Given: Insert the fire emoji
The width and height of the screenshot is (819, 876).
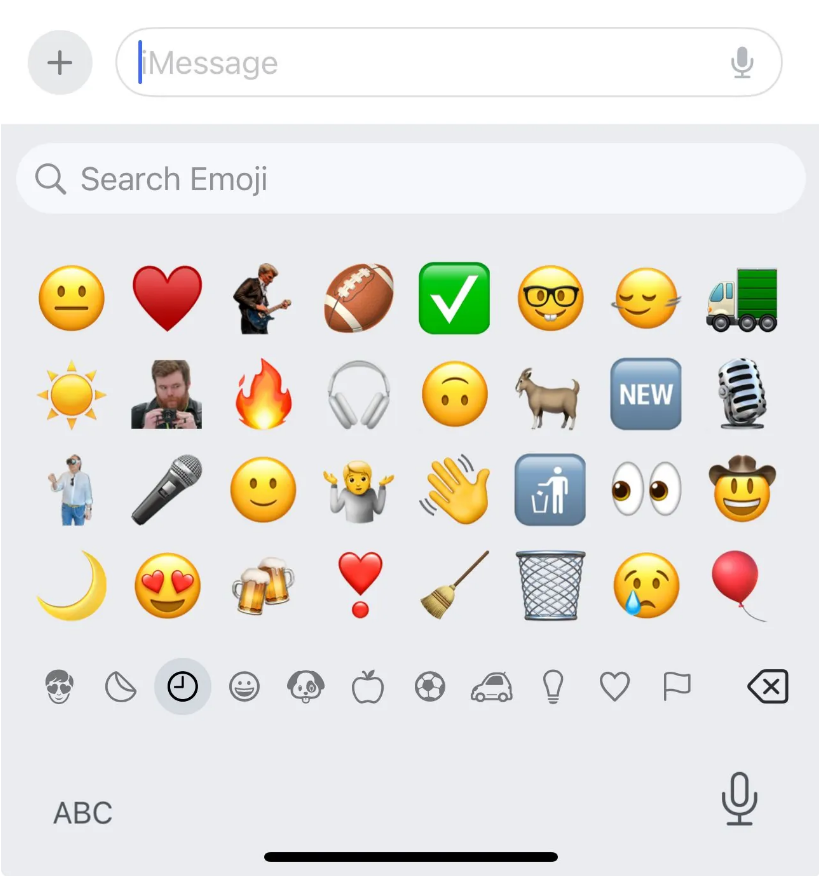Looking at the screenshot, I should point(263,395).
